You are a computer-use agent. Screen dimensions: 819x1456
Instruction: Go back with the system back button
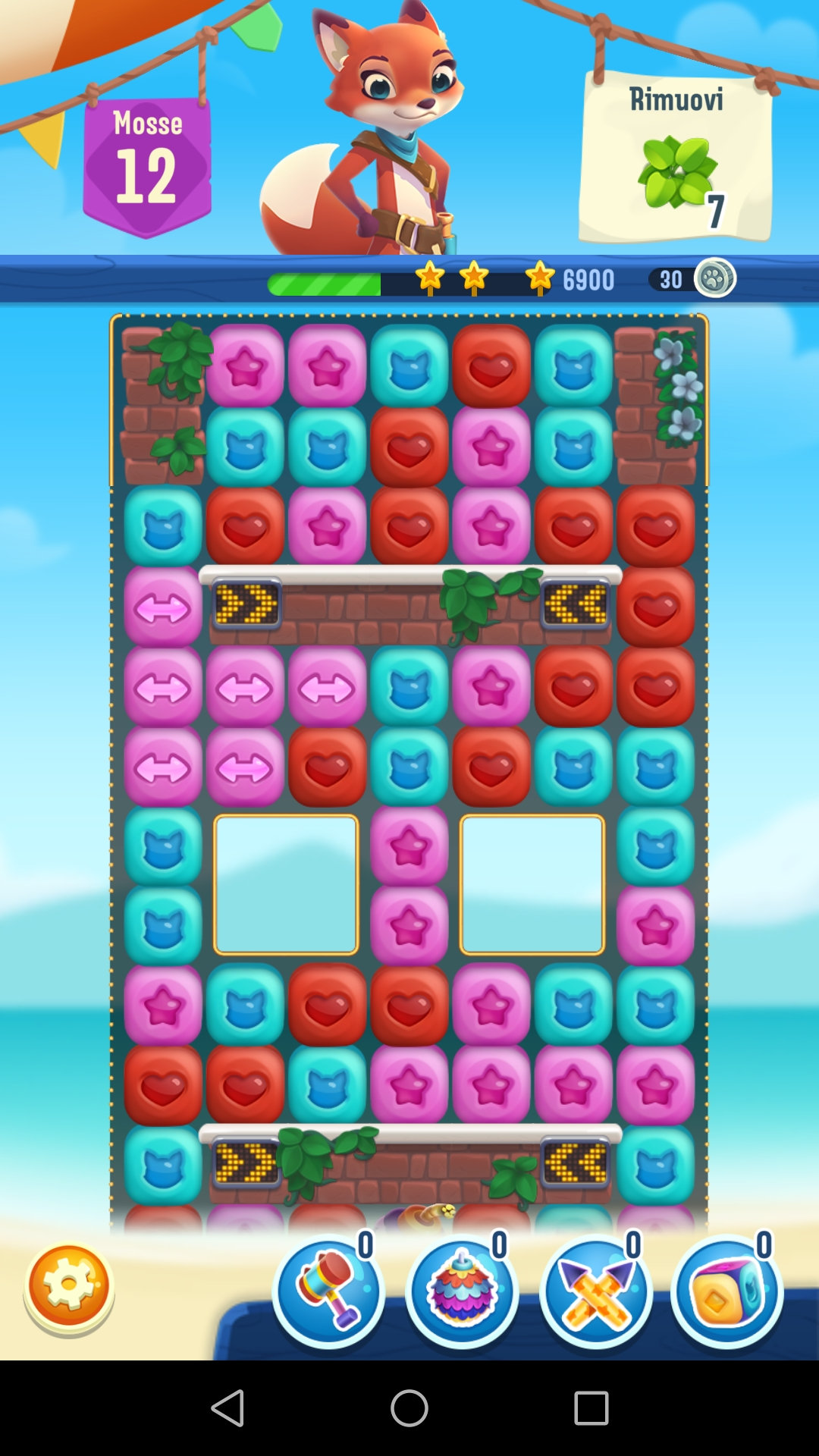pyautogui.click(x=227, y=1408)
